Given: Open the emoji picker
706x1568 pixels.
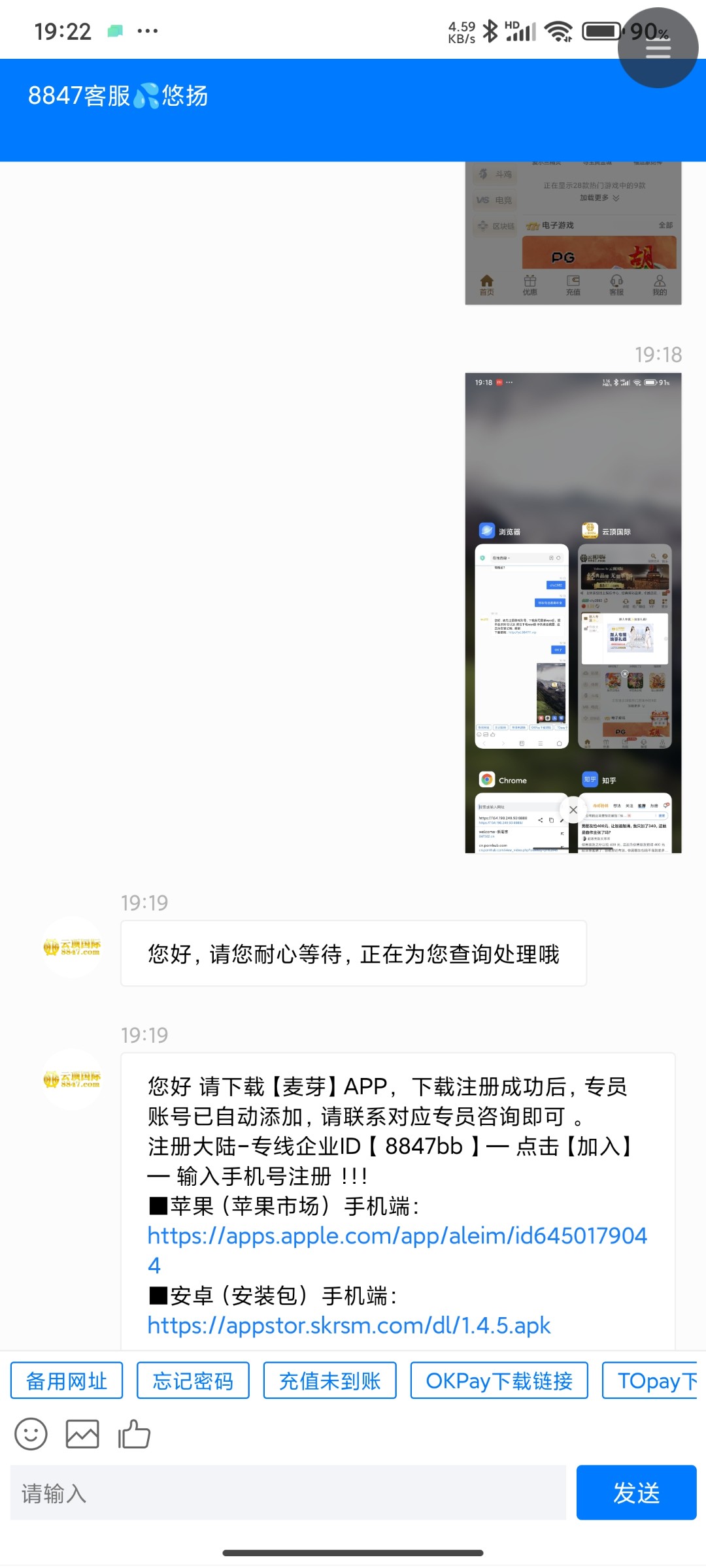Looking at the screenshot, I should pyautogui.click(x=31, y=1435).
